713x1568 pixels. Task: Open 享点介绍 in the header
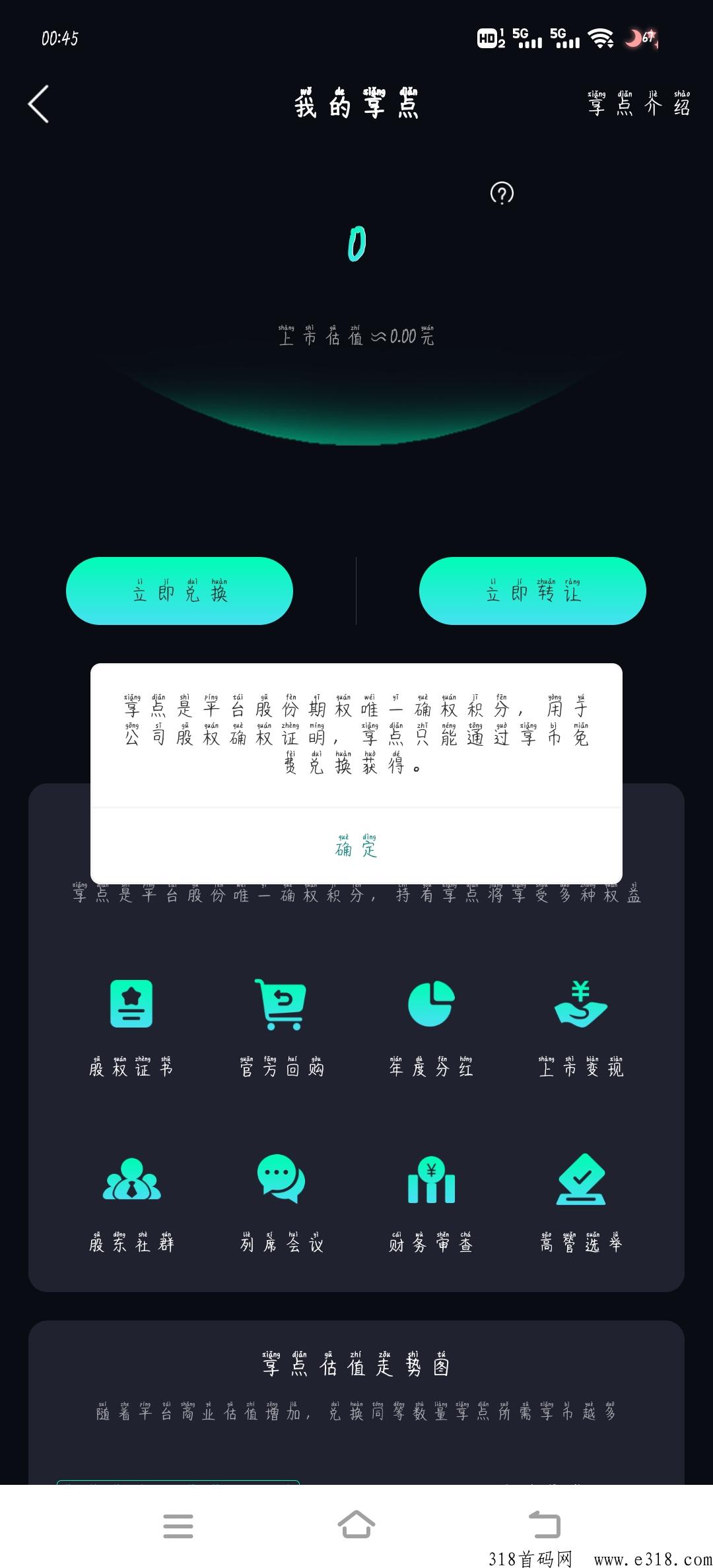[638, 104]
